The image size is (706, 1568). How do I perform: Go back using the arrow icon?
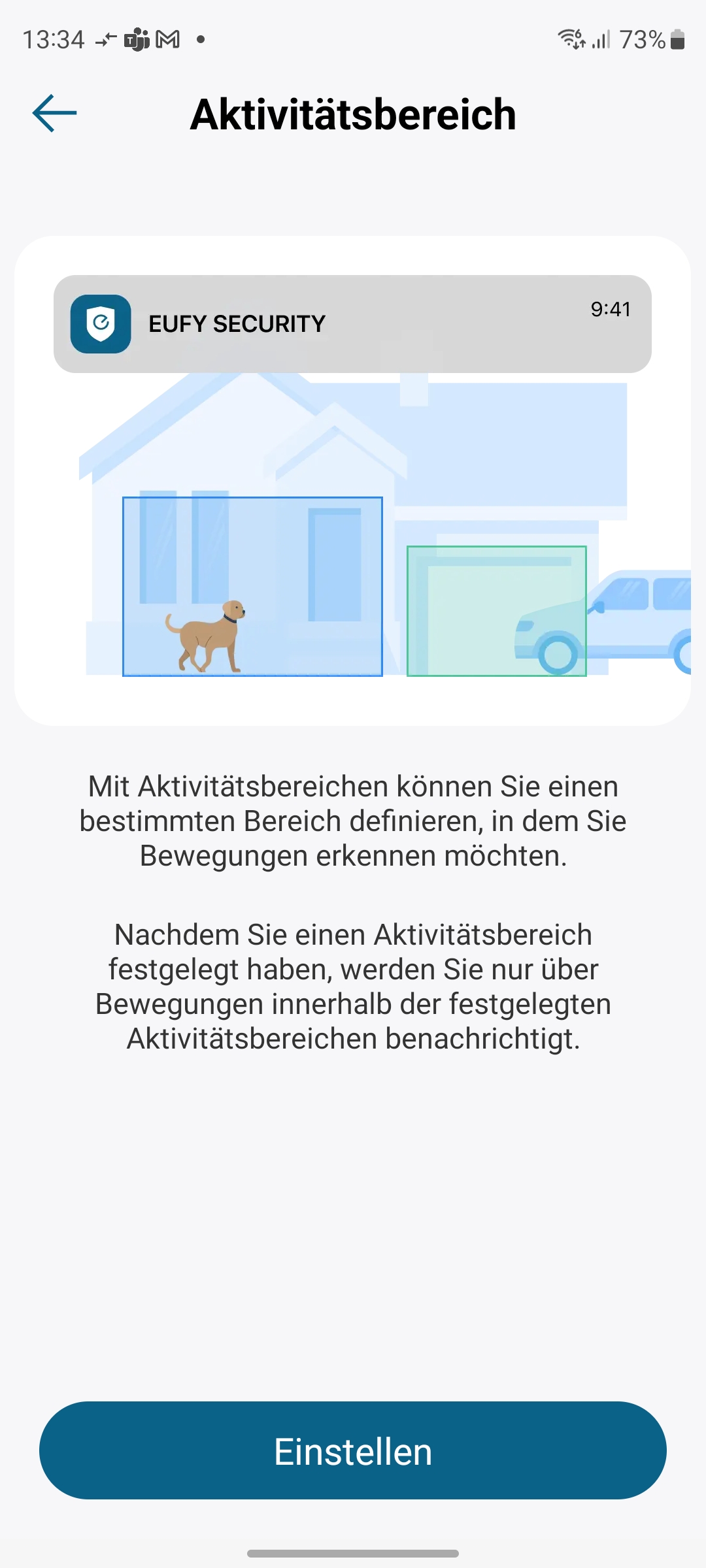(55, 114)
